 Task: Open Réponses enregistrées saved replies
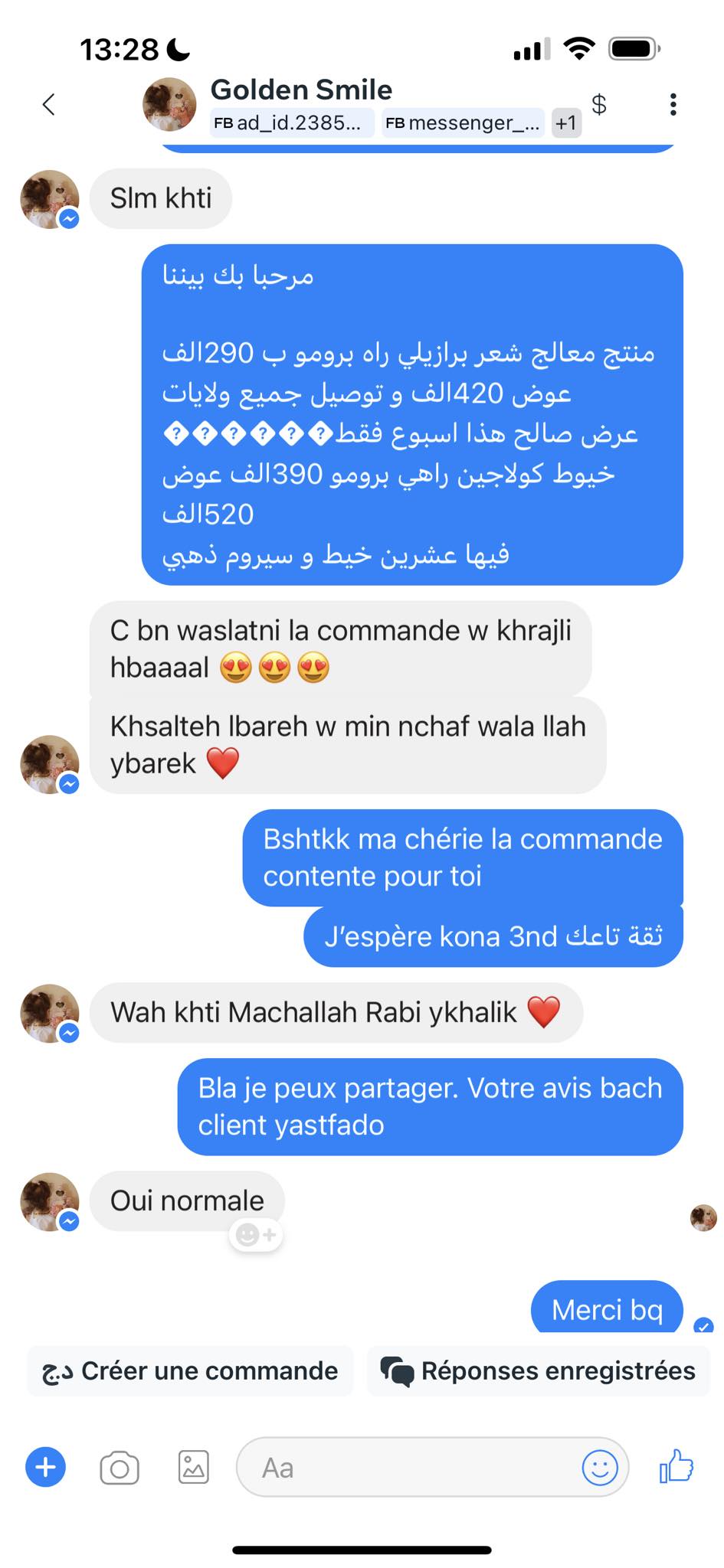click(x=539, y=1370)
